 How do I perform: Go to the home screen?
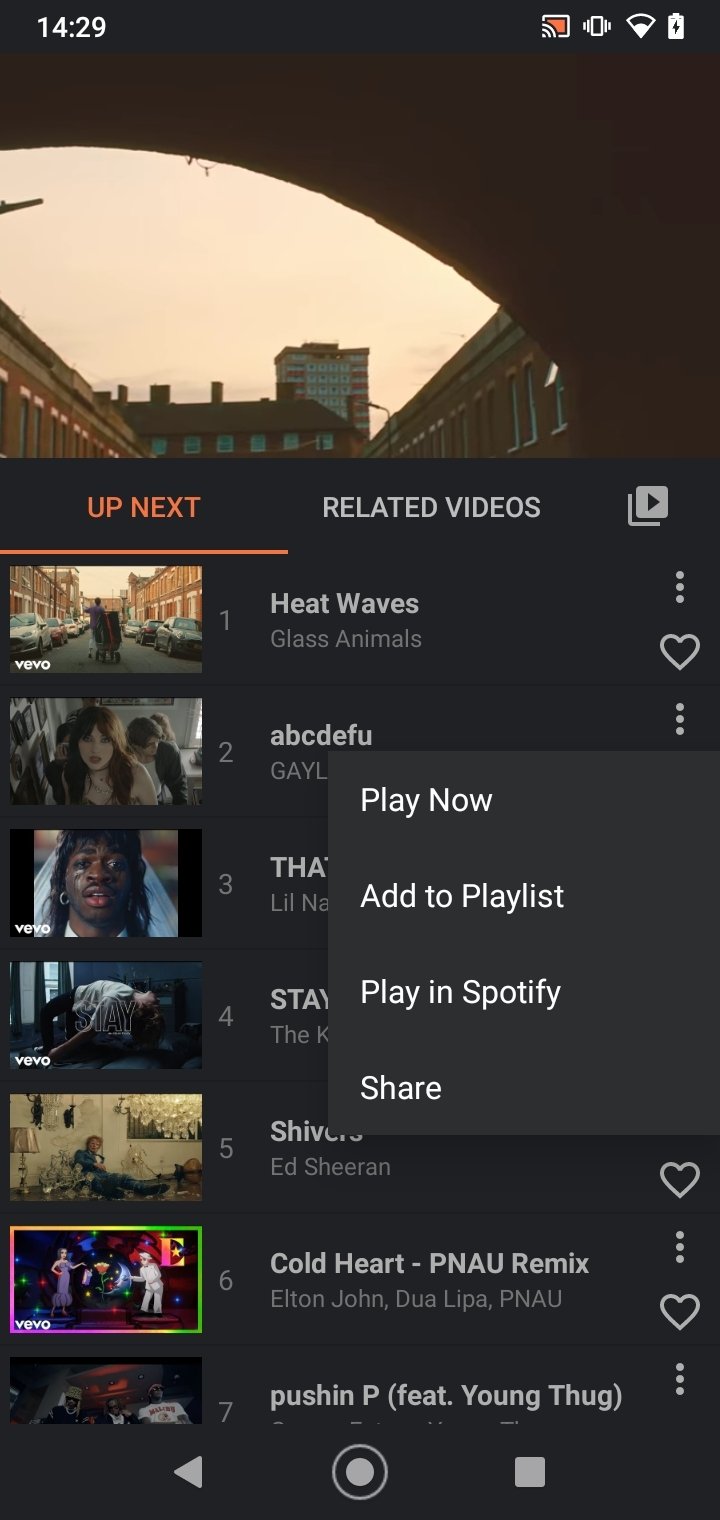click(x=360, y=1472)
